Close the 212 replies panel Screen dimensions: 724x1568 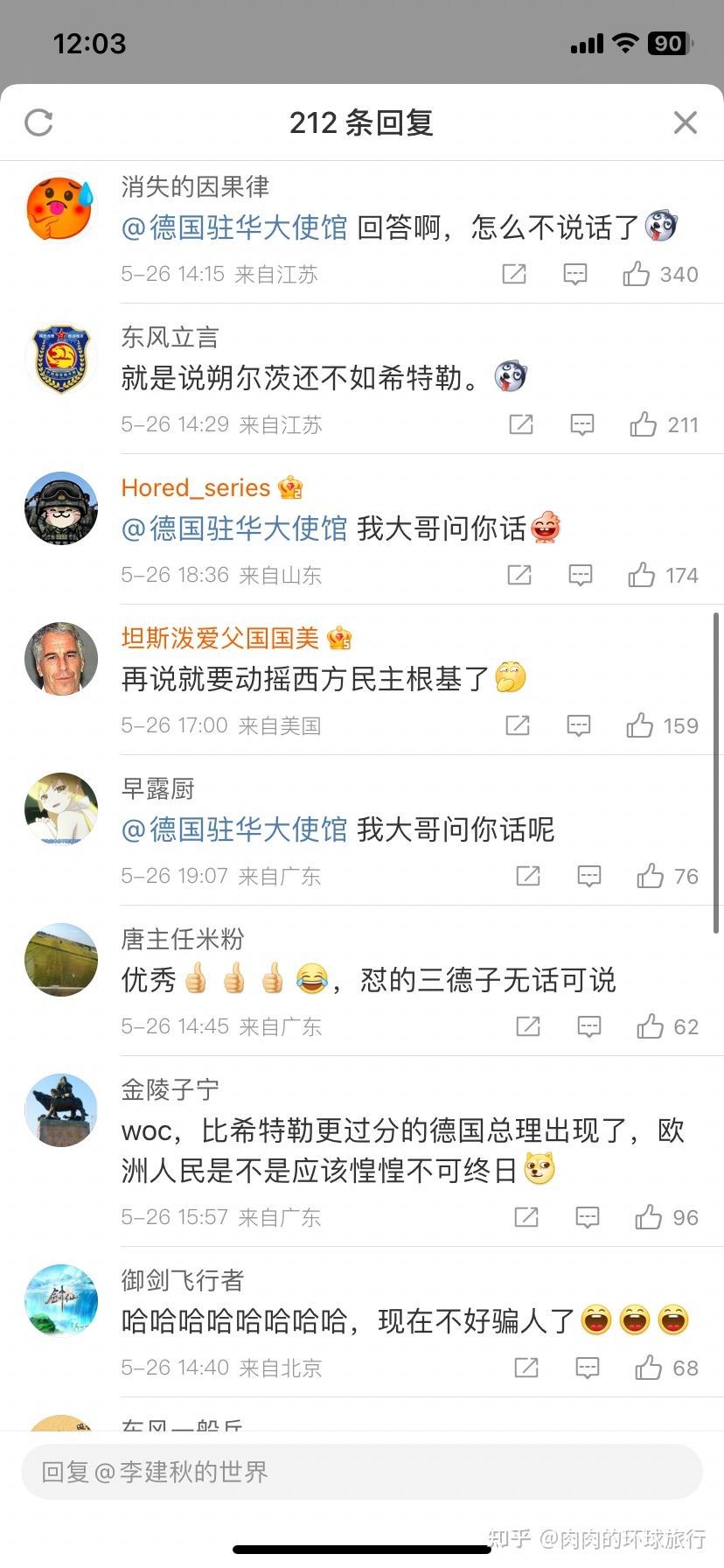pos(686,122)
